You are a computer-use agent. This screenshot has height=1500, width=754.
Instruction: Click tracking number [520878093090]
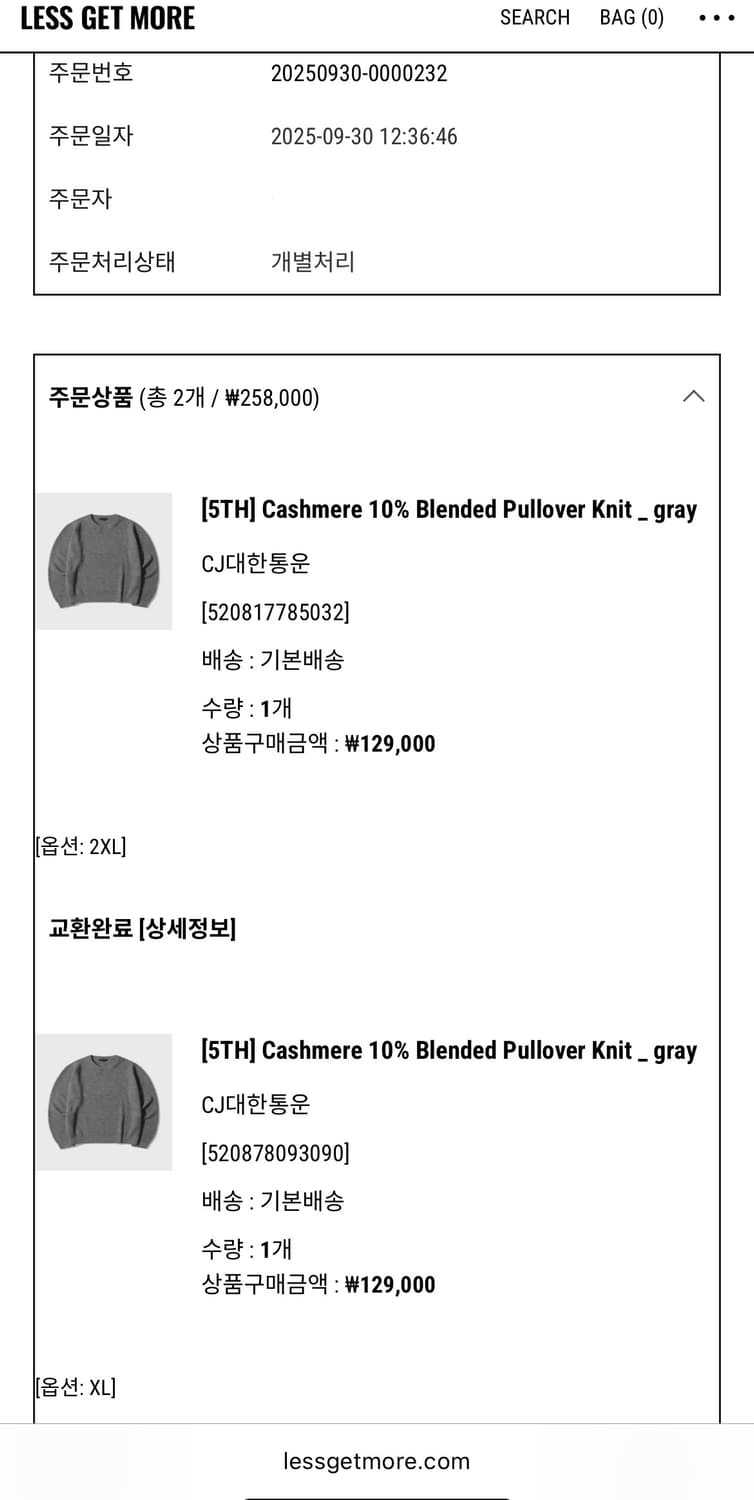[x=276, y=1152]
